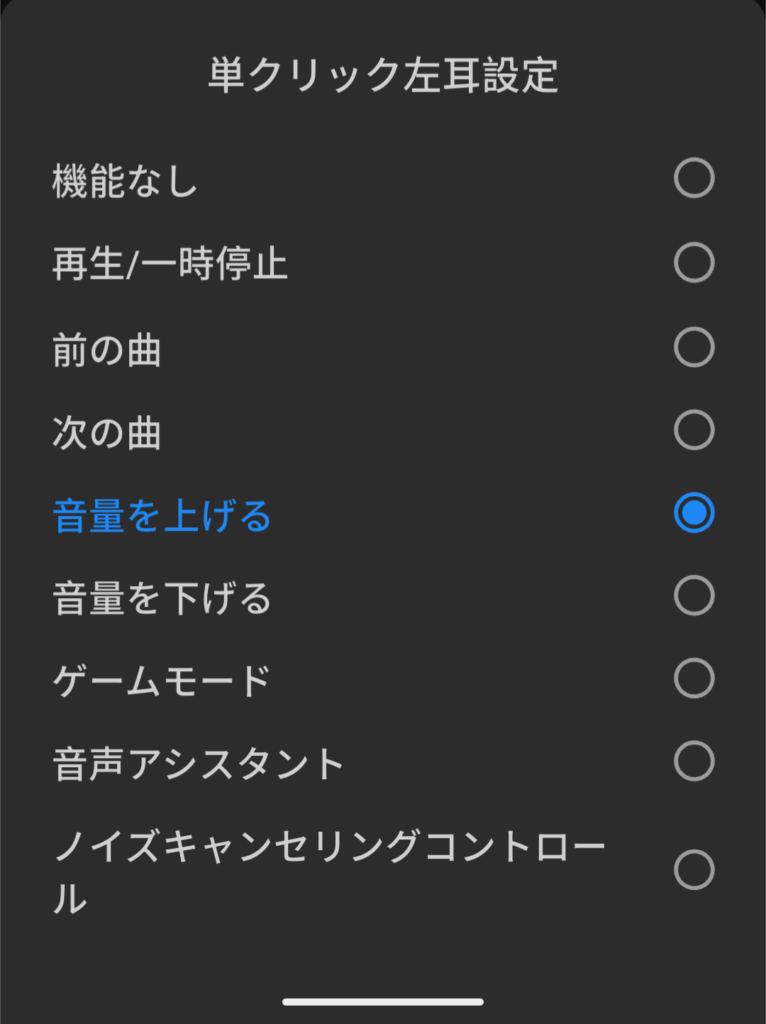Set left ear to 前の曲
The width and height of the screenshot is (766, 1024).
[x=693, y=348]
